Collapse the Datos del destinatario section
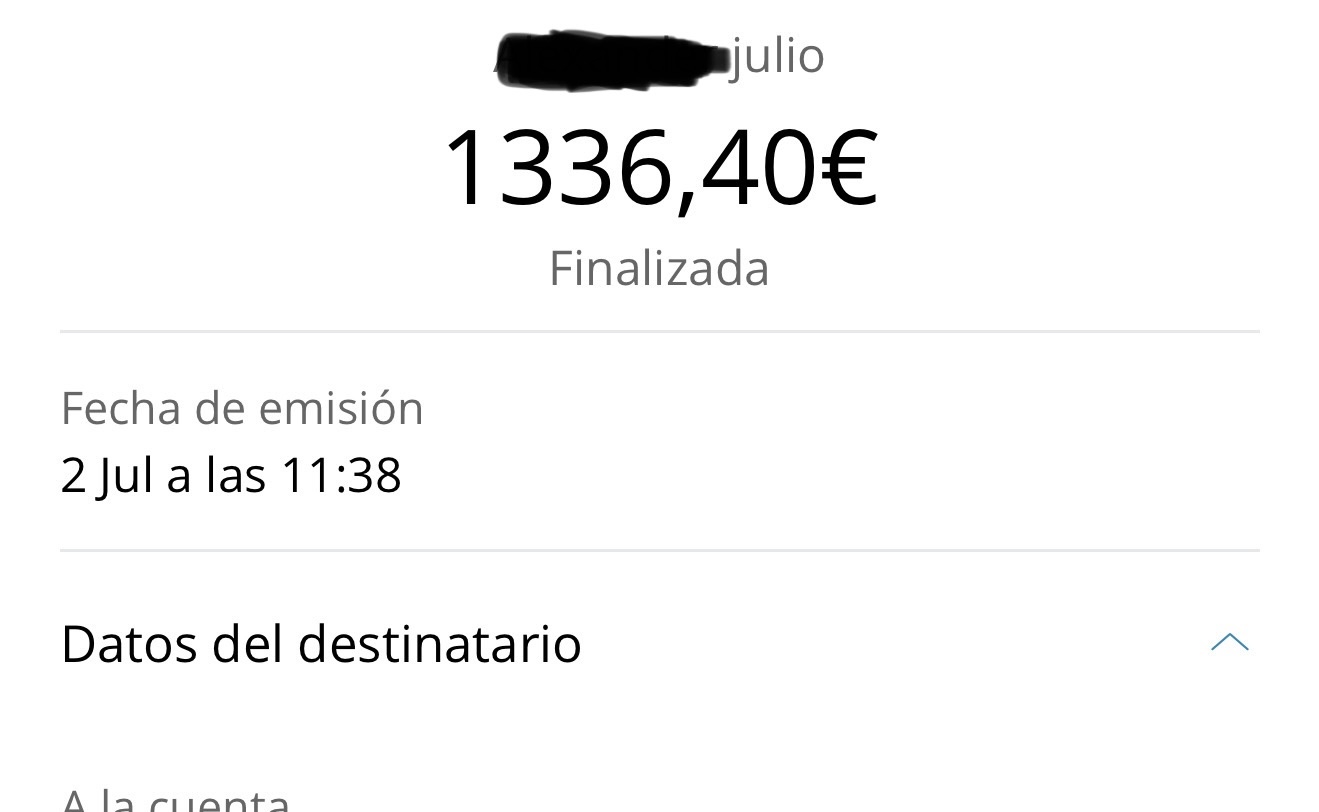This screenshot has width=1319, height=812. coord(1229,643)
